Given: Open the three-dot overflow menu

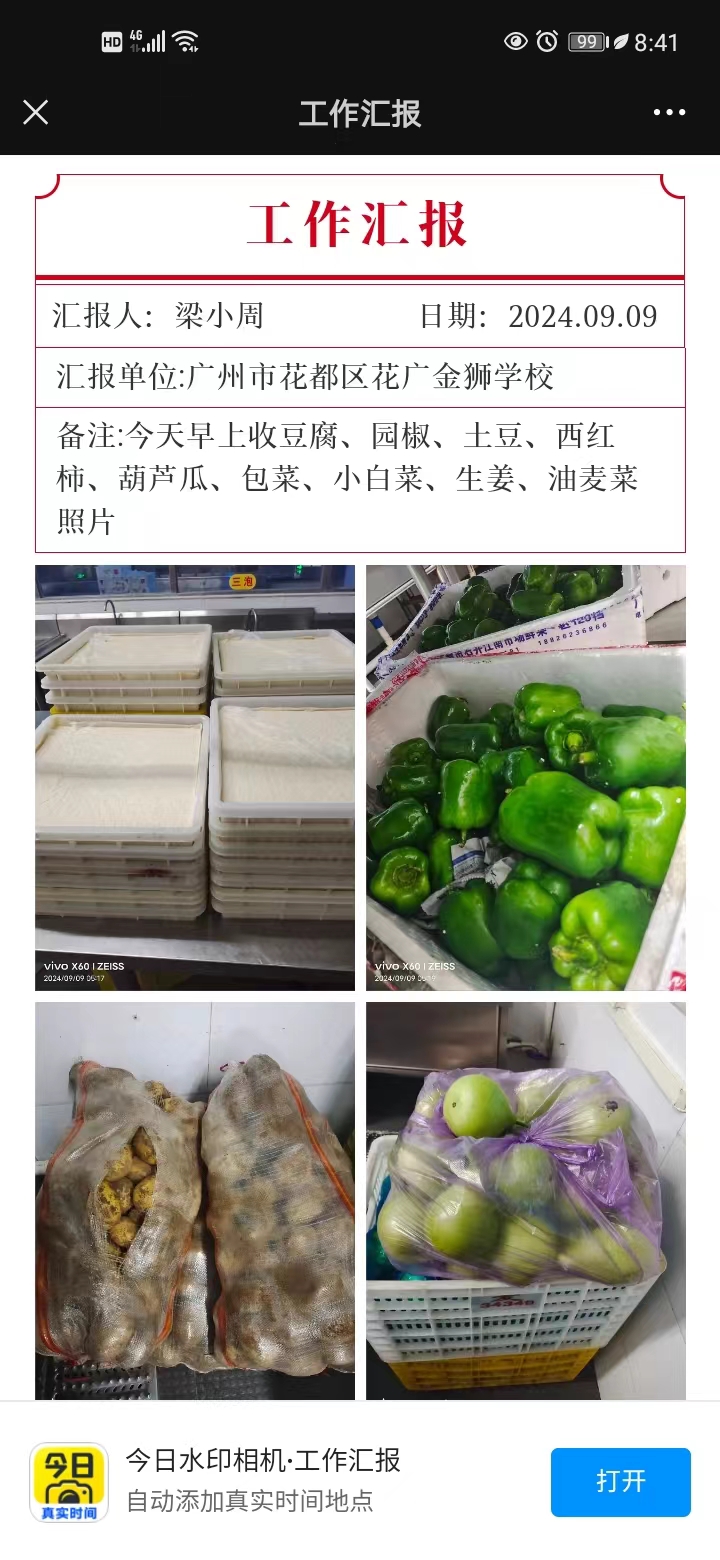Looking at the screenshot, I should pyautogui.click(x=669, y=112).
